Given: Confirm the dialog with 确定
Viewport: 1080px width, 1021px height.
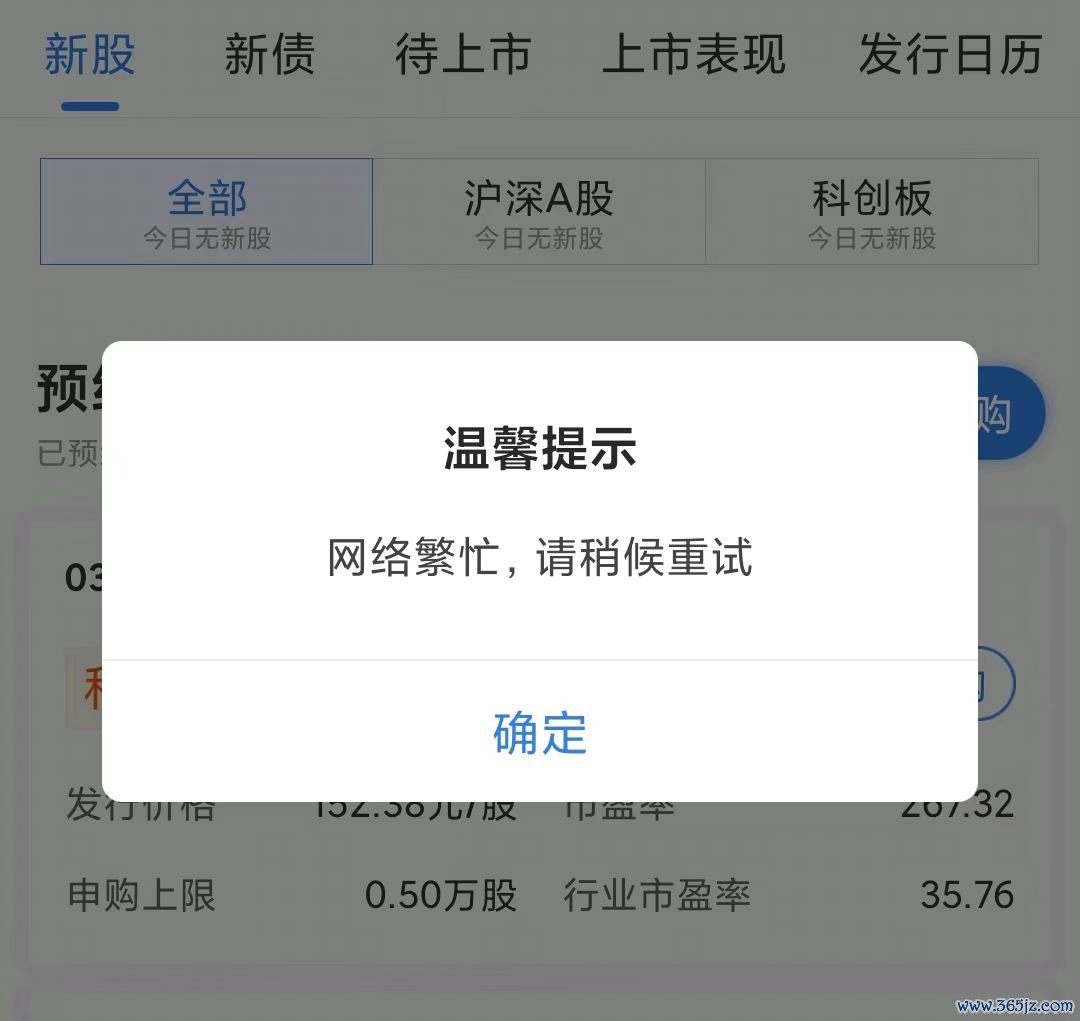Looking at the screenshot, I should click(x=539, y=733).
